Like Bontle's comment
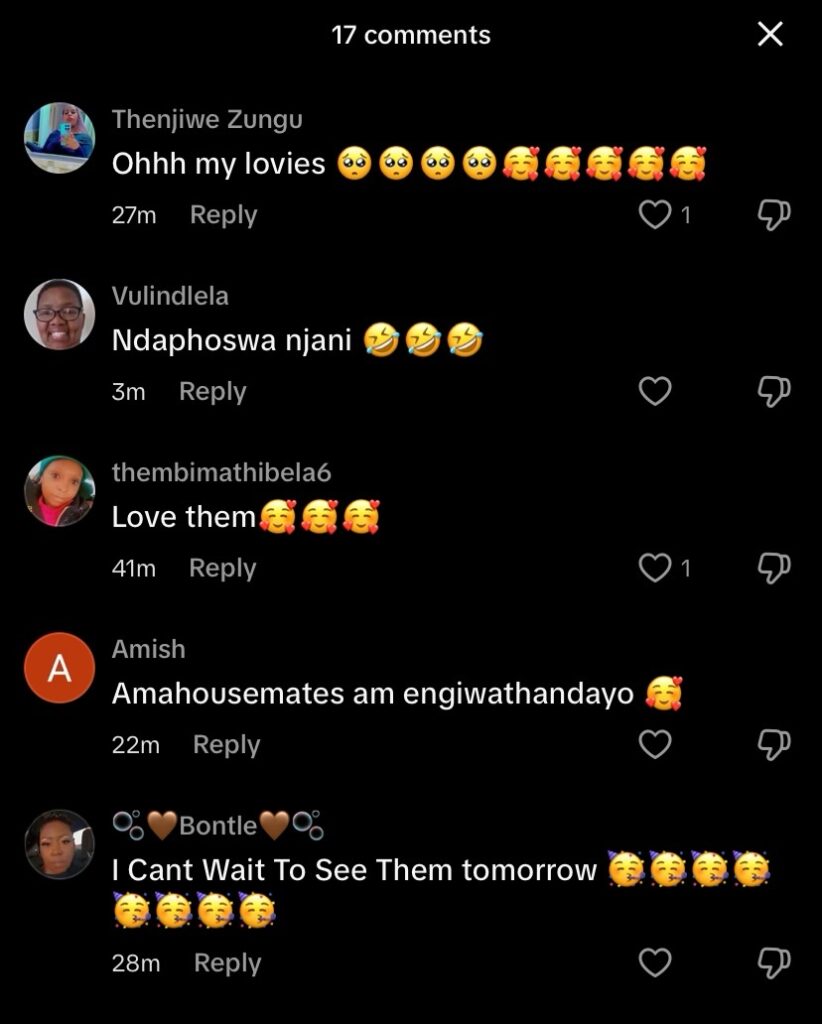The height and width of the screenshot is (1024, 822). [x=655, y=963]
